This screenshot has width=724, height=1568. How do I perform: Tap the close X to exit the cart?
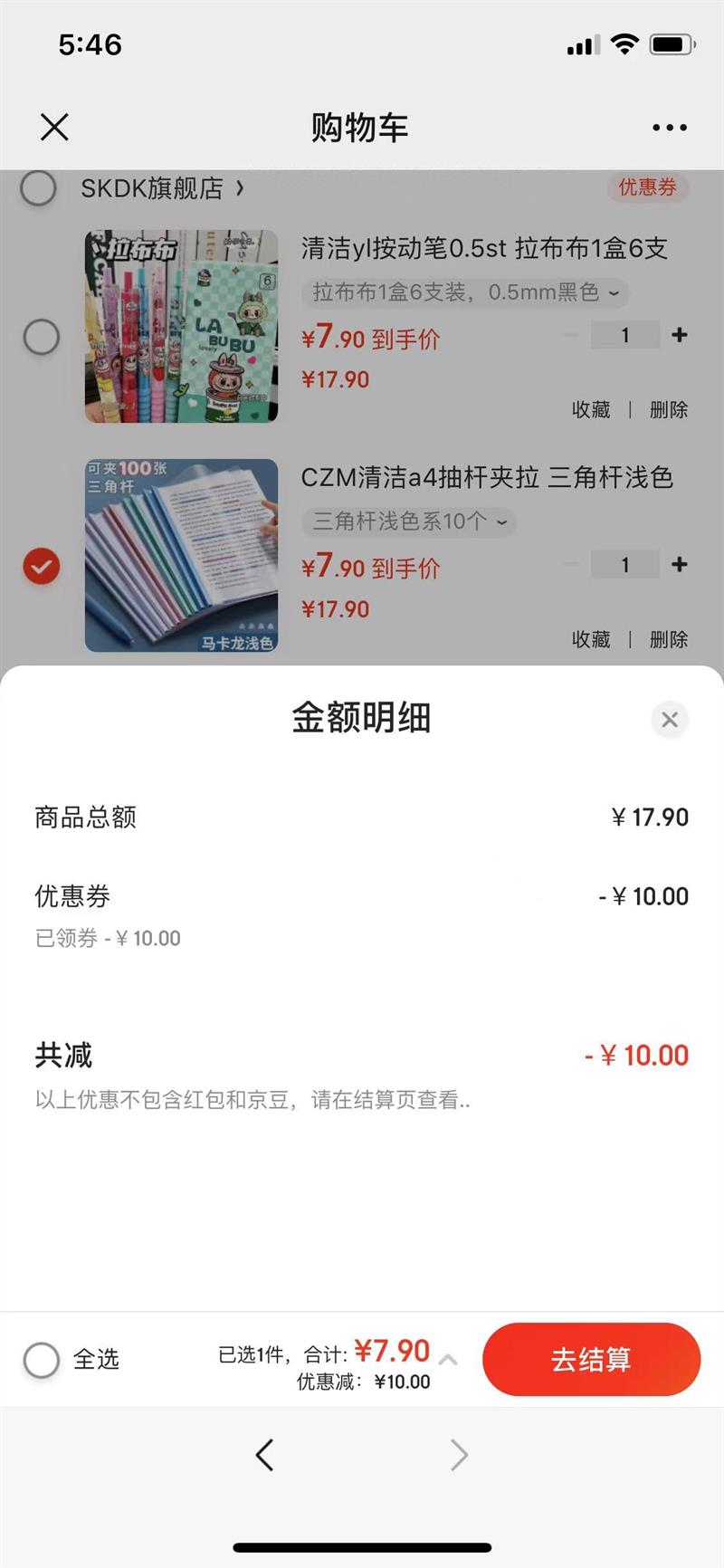tap(54, 127)
